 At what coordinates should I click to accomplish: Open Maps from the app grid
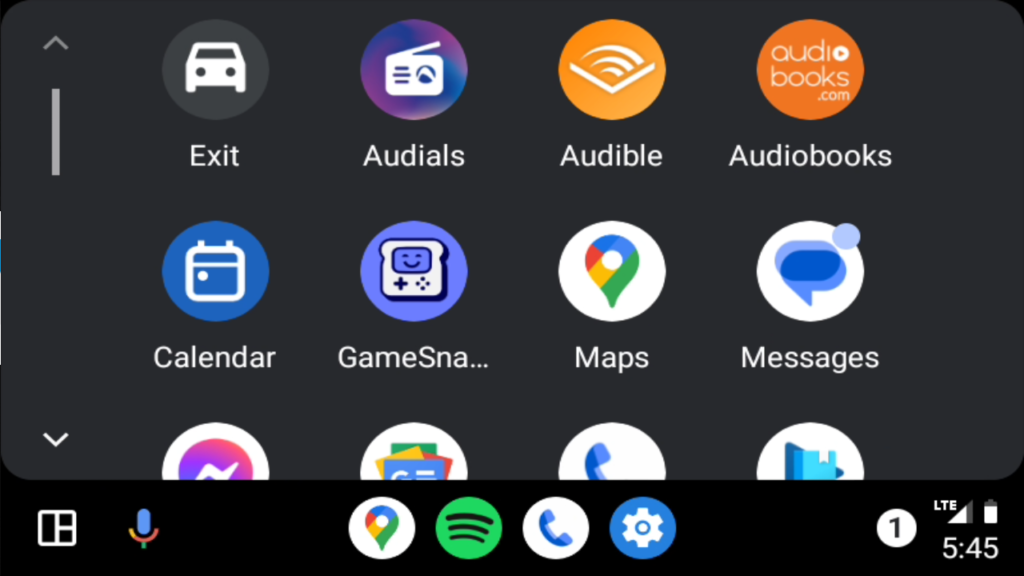pyautogui.click(x=611, y=272)
